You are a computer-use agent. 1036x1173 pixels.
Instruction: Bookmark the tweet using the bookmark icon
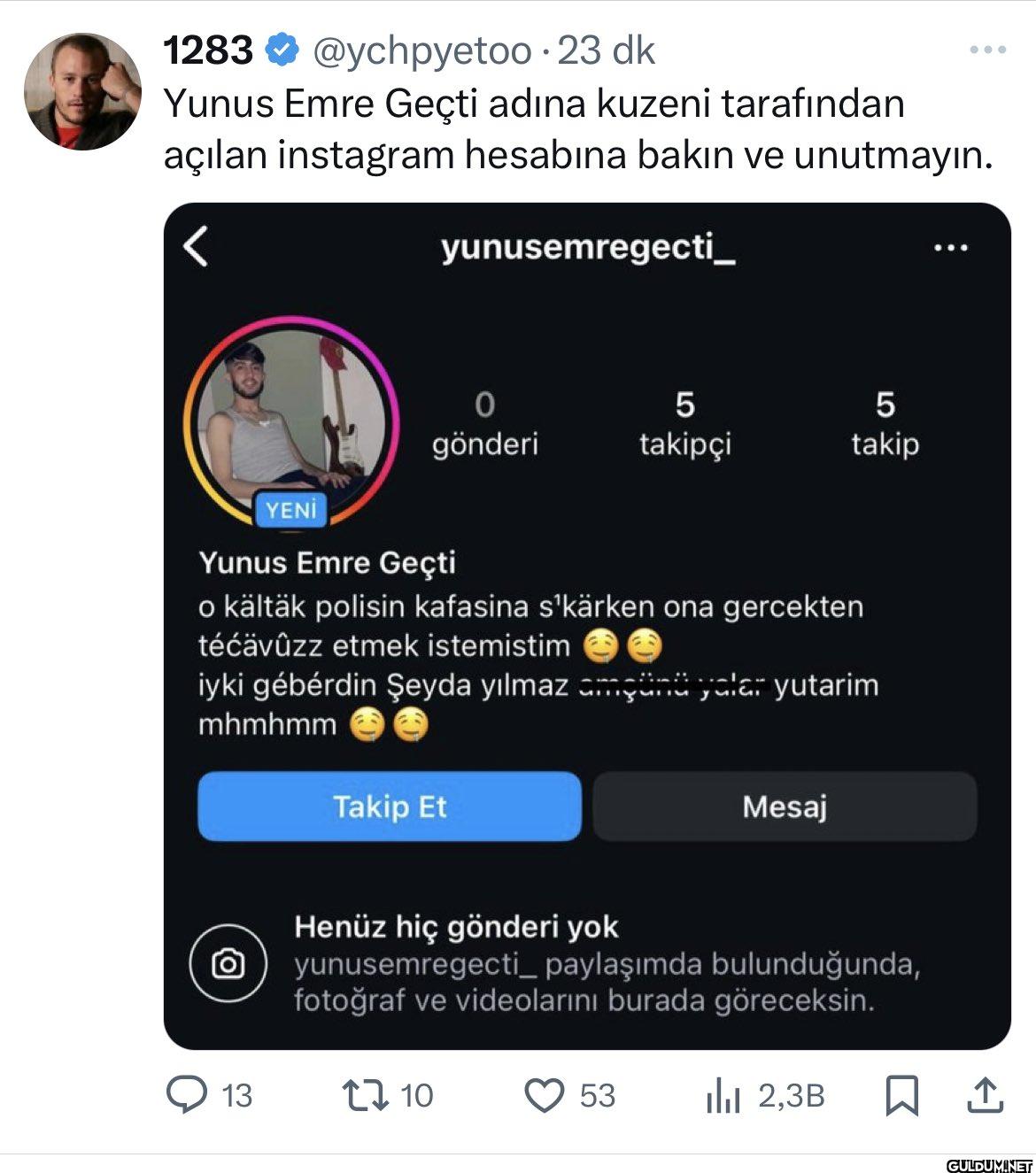(x=903, y=1098)
